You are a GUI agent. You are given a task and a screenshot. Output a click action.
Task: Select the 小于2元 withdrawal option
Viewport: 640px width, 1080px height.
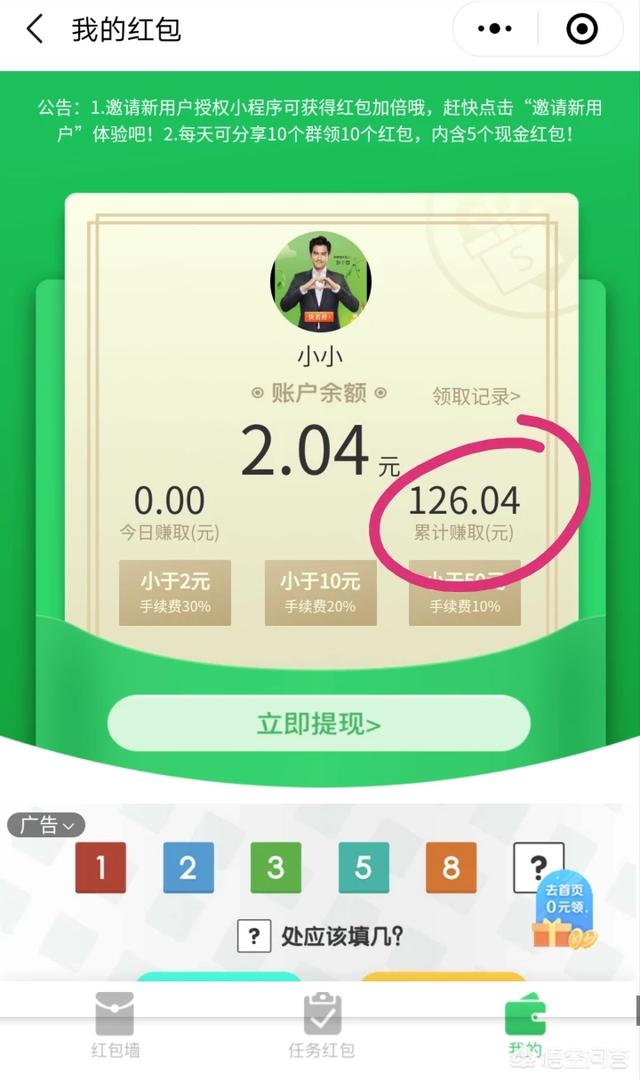(175, 592)
